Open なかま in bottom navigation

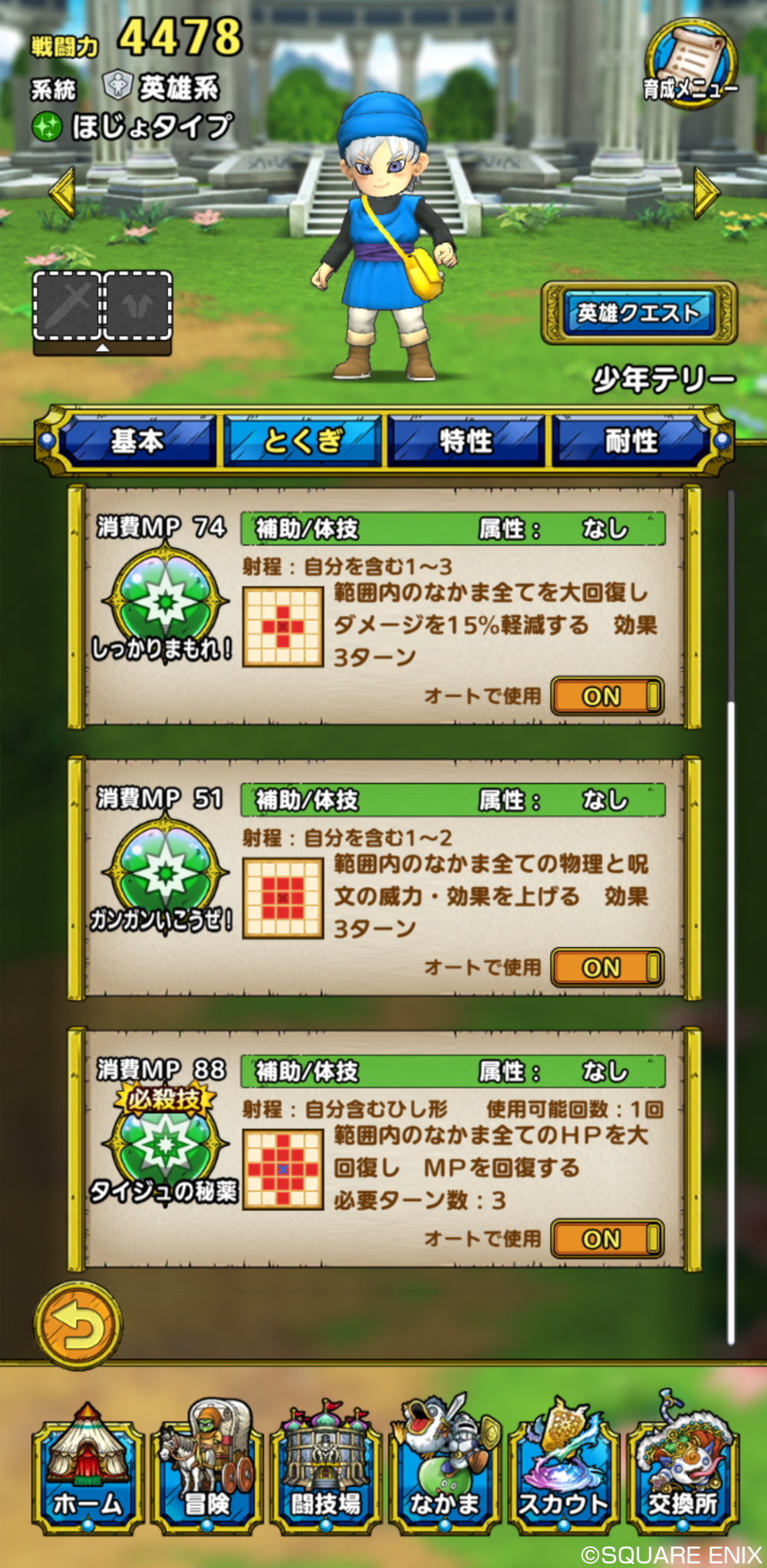(444, 1470)
